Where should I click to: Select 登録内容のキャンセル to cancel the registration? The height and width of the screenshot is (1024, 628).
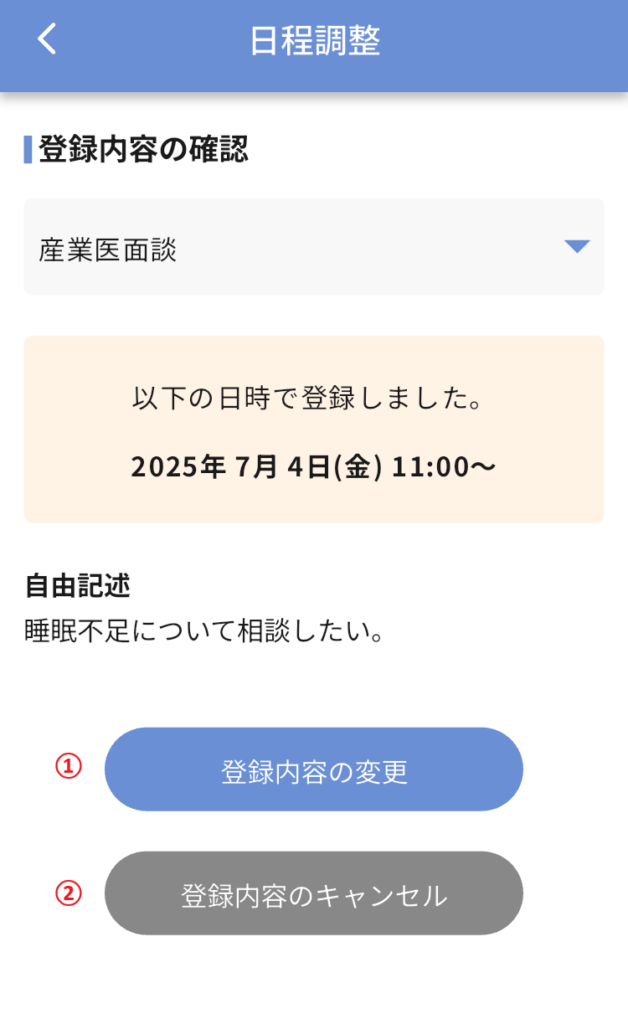[314, 893]
